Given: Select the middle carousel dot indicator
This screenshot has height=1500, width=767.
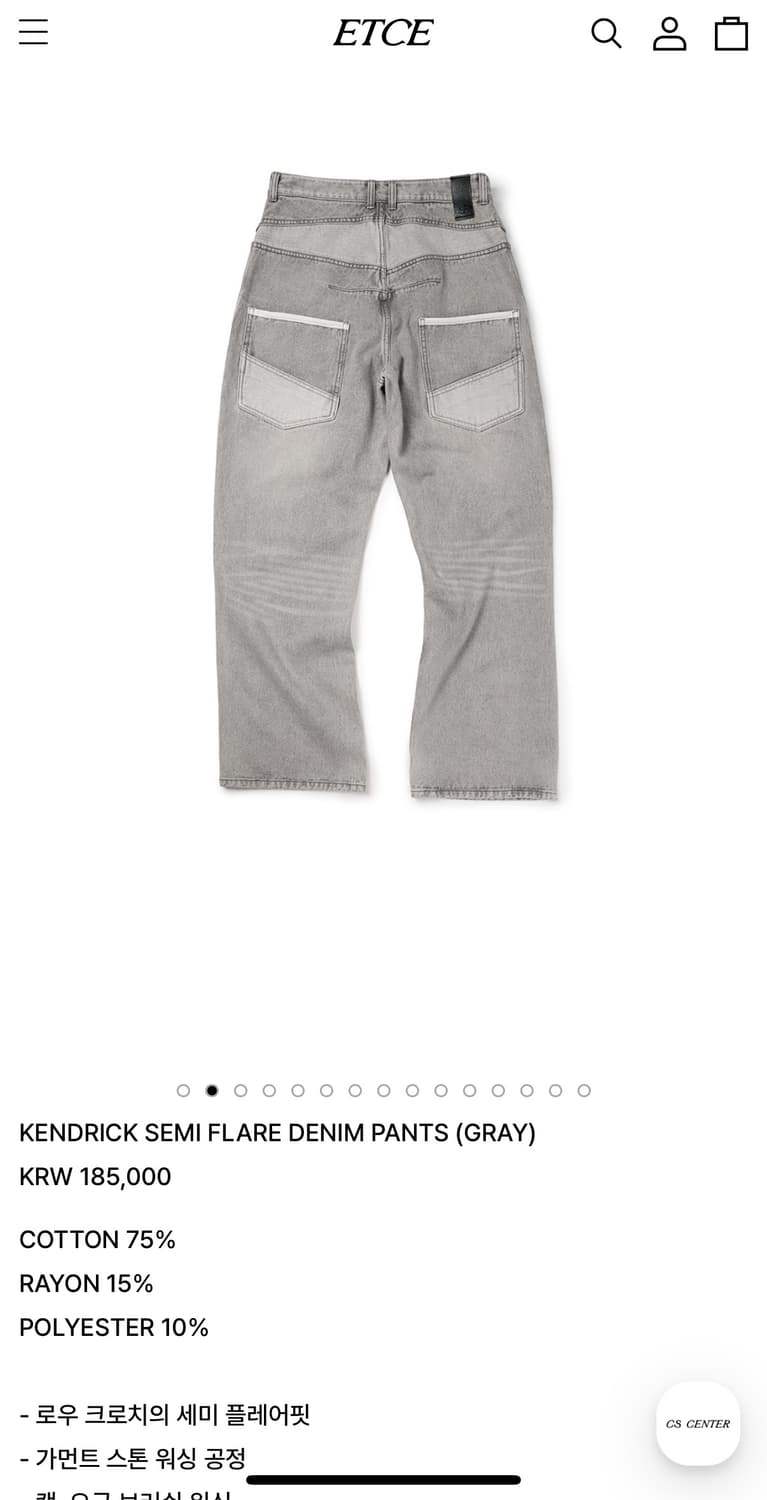Looking at the screenshot, I should tap(383, 1090).
